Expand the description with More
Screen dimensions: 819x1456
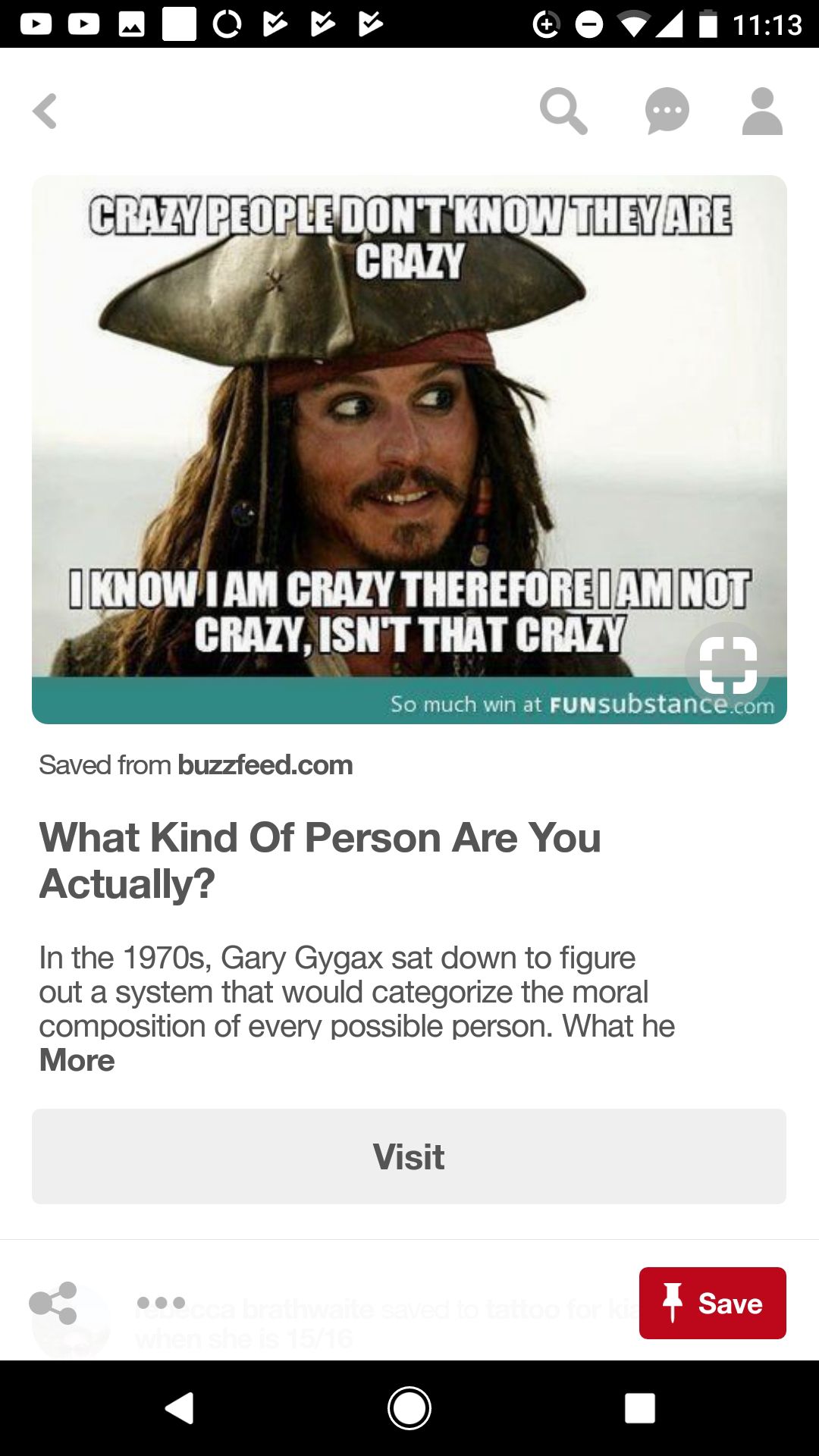[77, 1060]
